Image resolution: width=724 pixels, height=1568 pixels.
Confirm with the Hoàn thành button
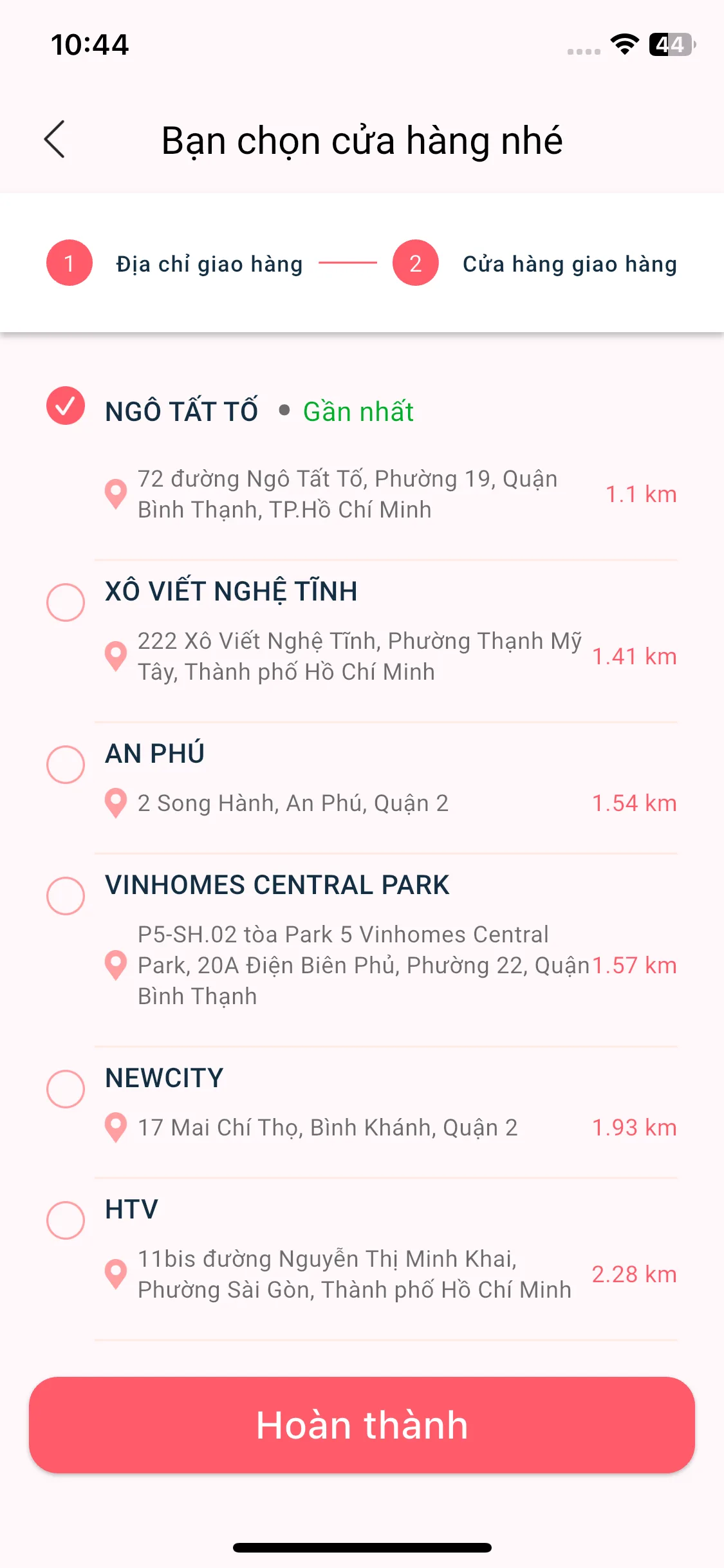pos(362,1425)
